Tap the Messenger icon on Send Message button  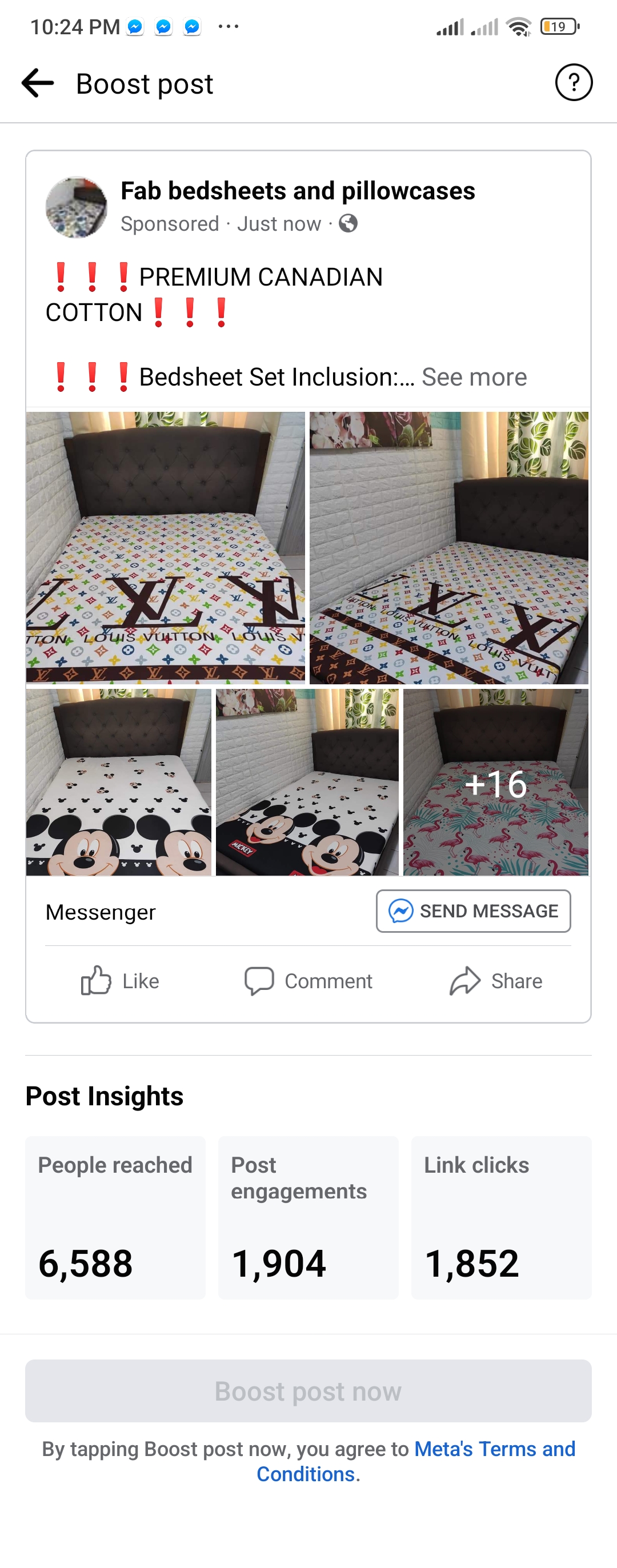pyautogui.click(x=401, y=911)
